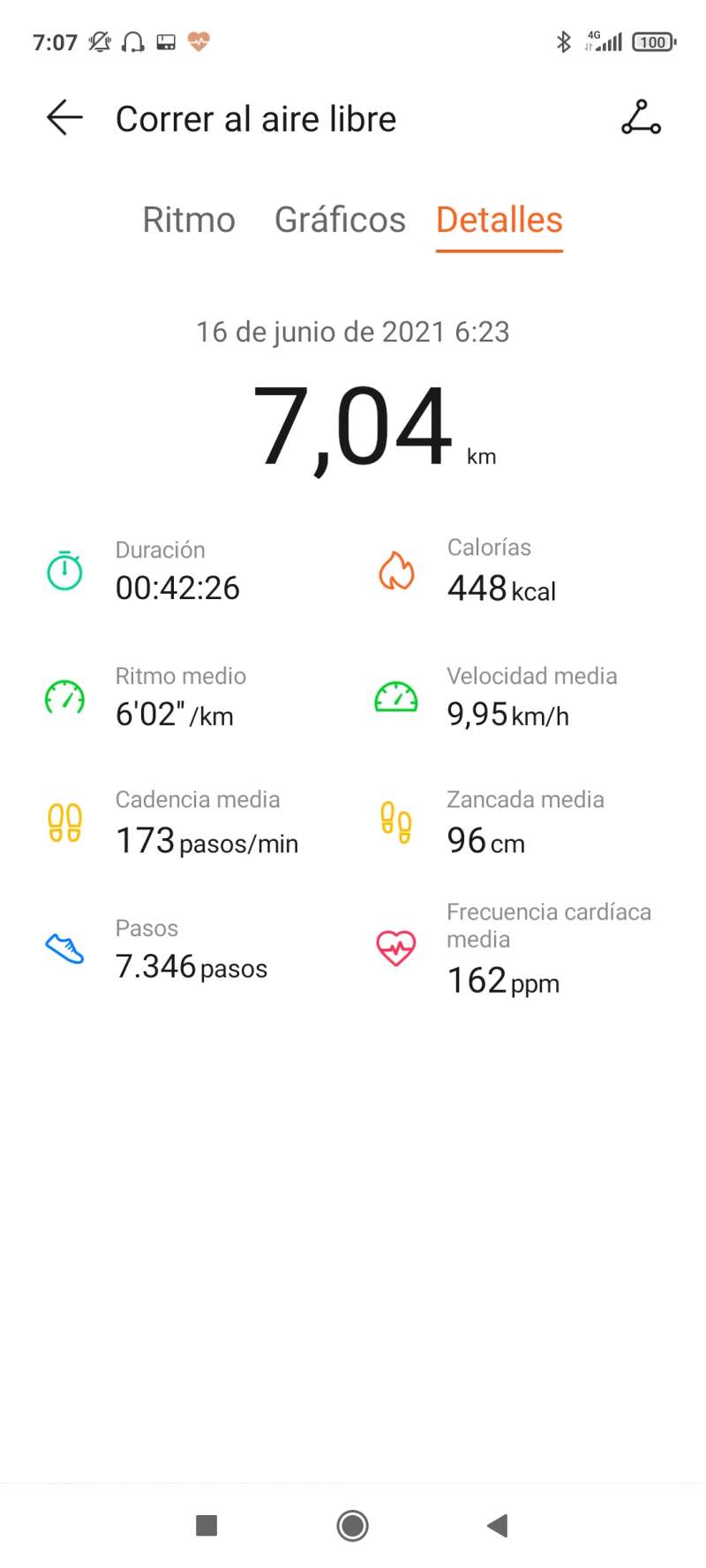Select the Detalles tab
706x1568 pixels.
click(x=499, y=220)
